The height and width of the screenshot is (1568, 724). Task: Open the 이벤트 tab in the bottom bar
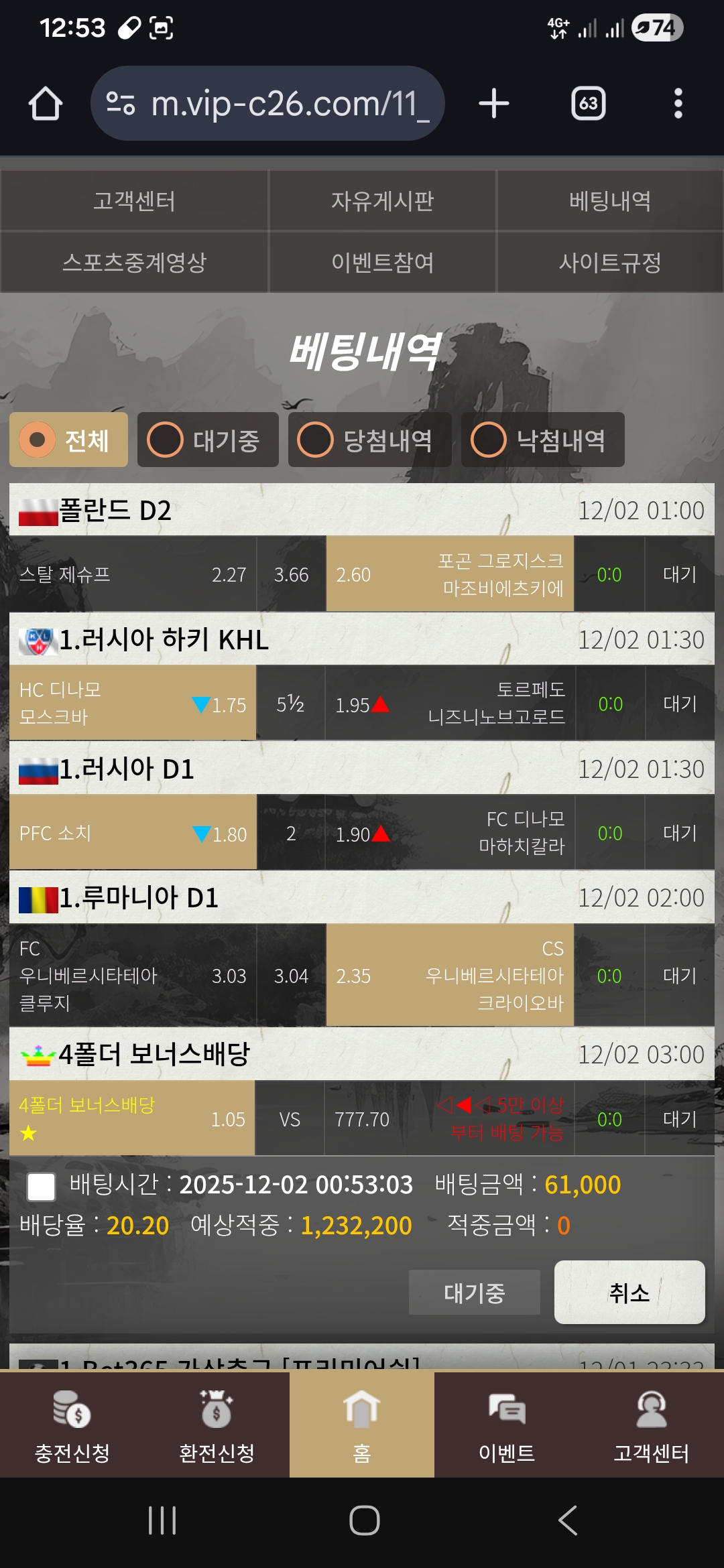point(506,1425)
